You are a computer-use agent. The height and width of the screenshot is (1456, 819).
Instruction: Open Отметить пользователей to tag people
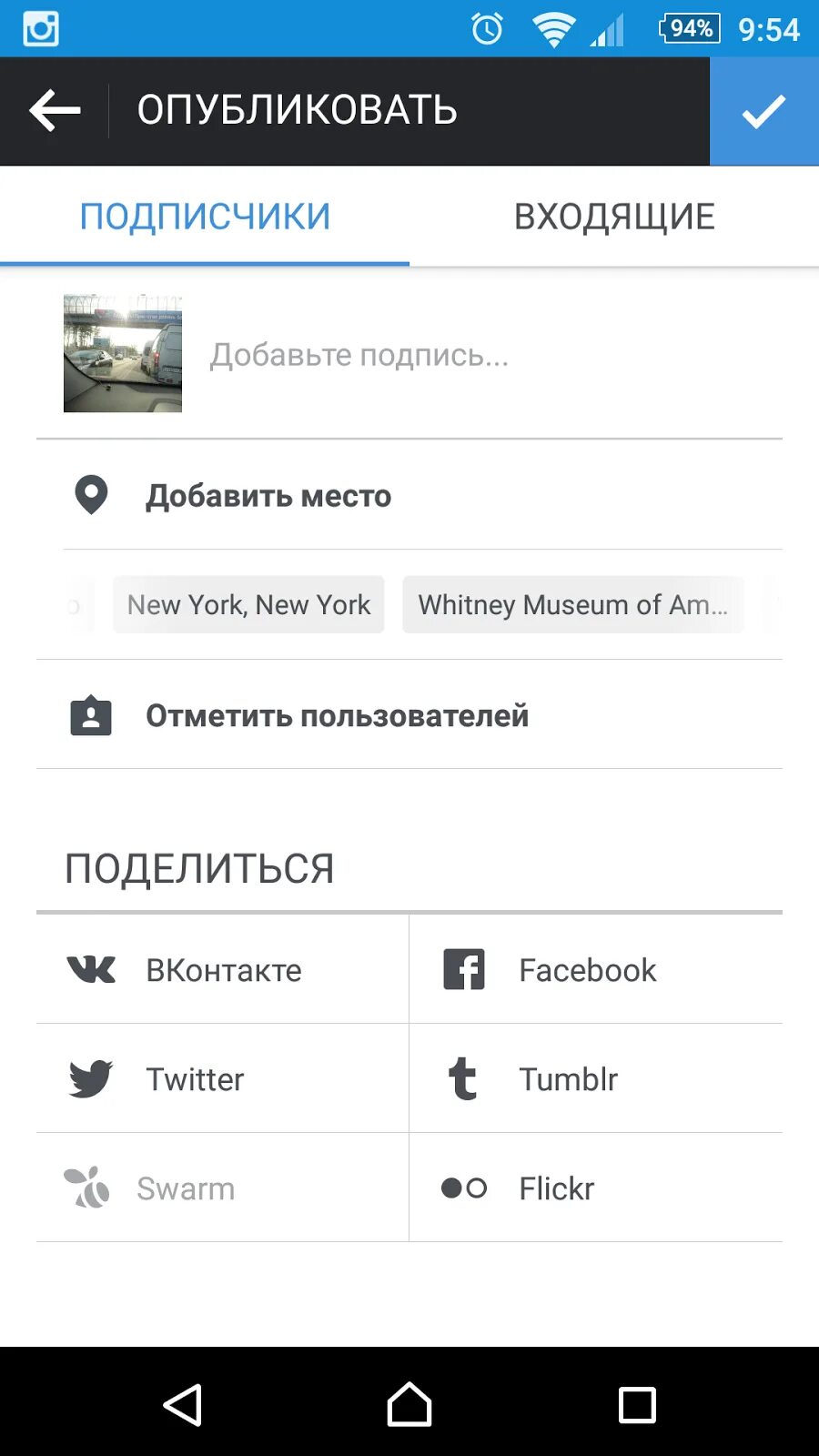pyautogui.click(x=337, y=715)
